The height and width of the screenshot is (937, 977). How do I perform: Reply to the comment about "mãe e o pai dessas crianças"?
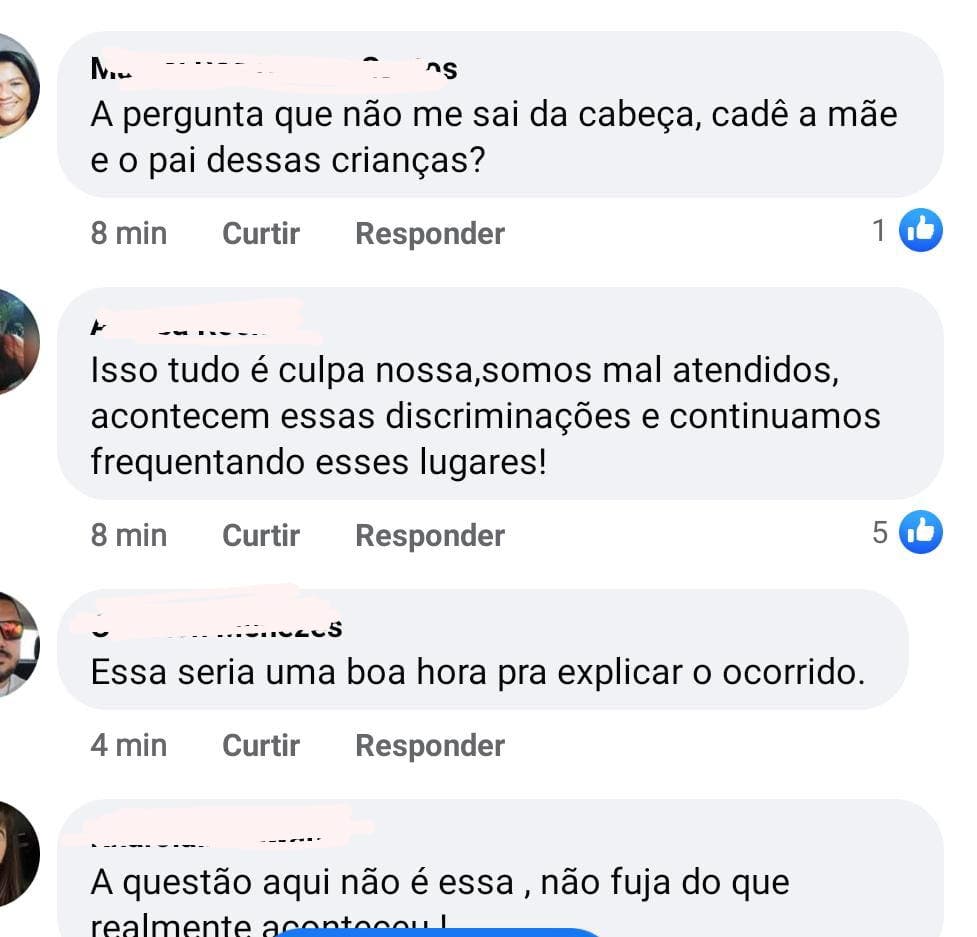(430, 234)
